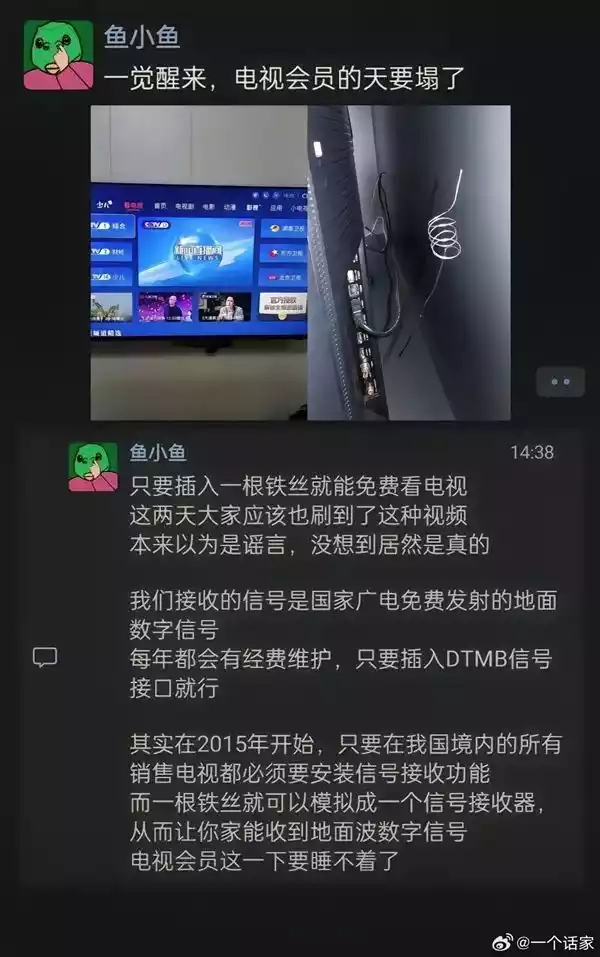Open the photo of wire behind TV
The height and width of the screenshot is (957, 600).
(x=408, y=262)
